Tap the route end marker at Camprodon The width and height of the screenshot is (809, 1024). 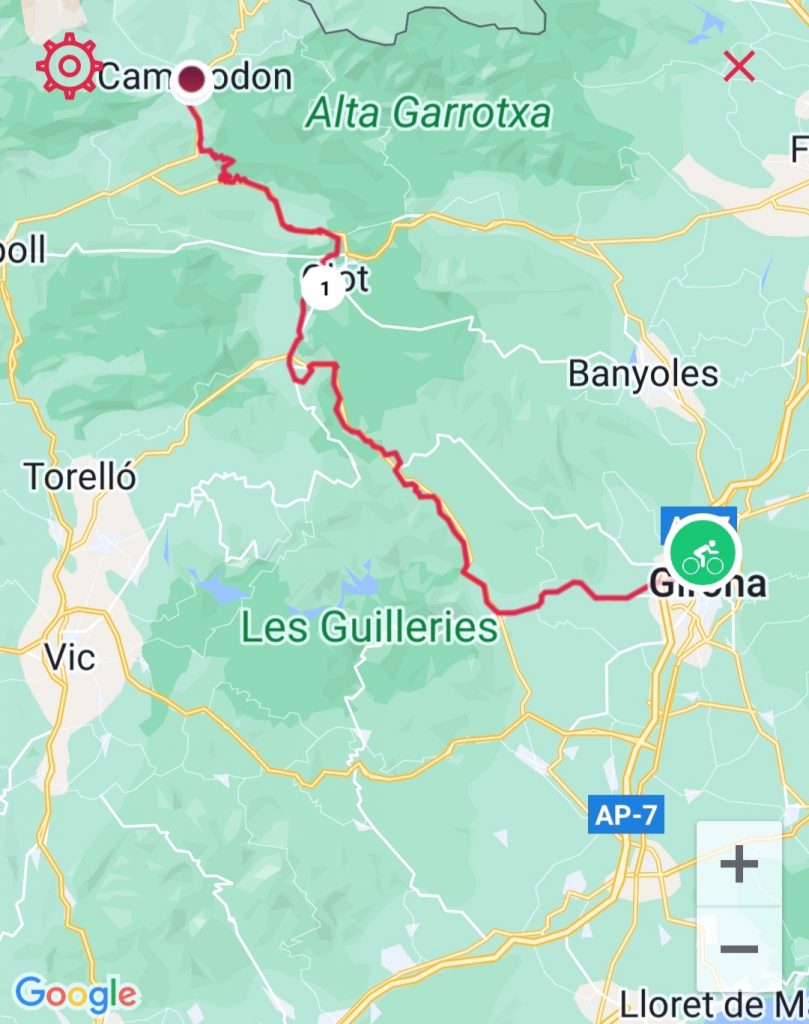tap(191, 80)
